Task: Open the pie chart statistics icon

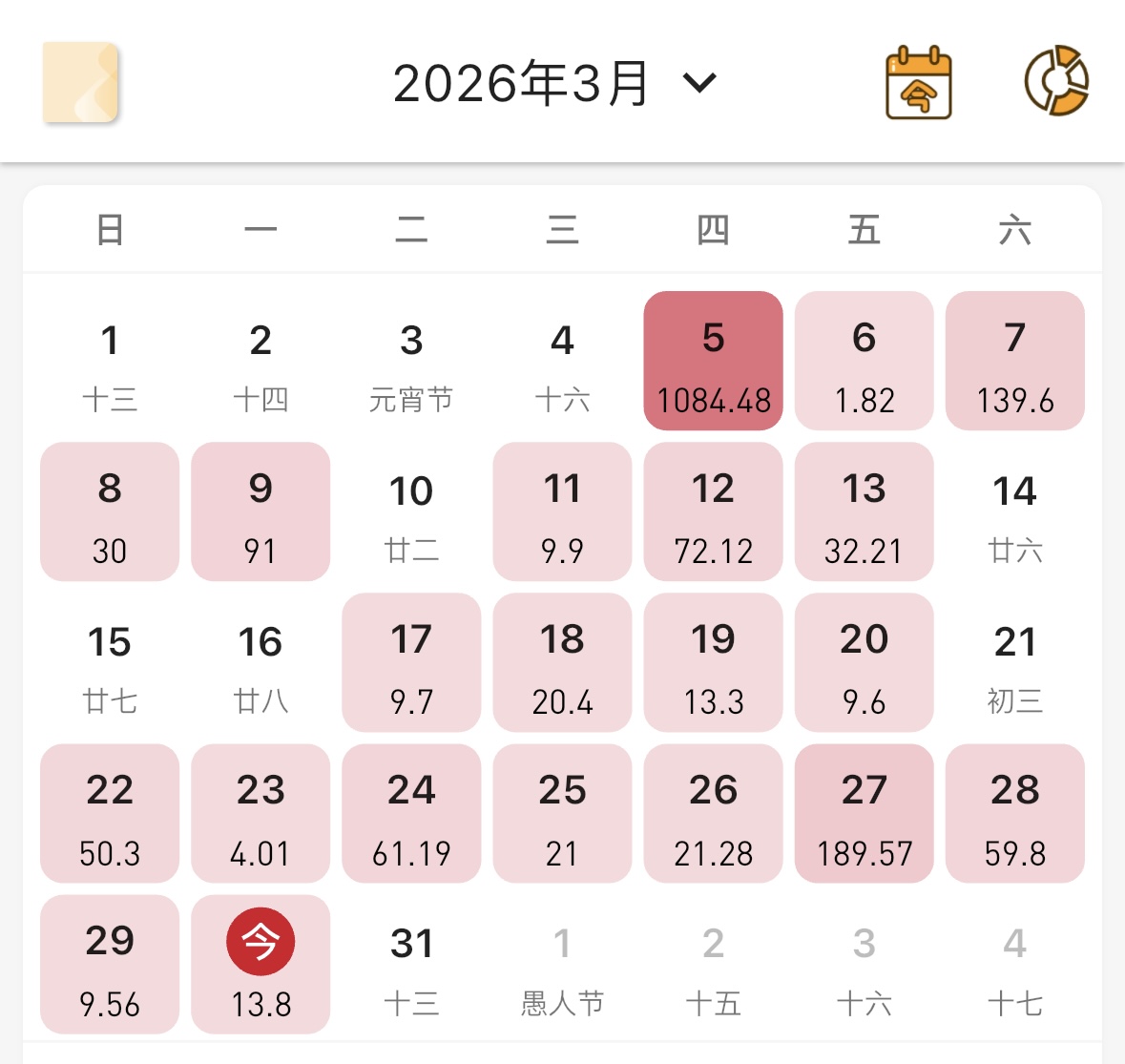Action: pyautogui.click(x=1056, y=81)
